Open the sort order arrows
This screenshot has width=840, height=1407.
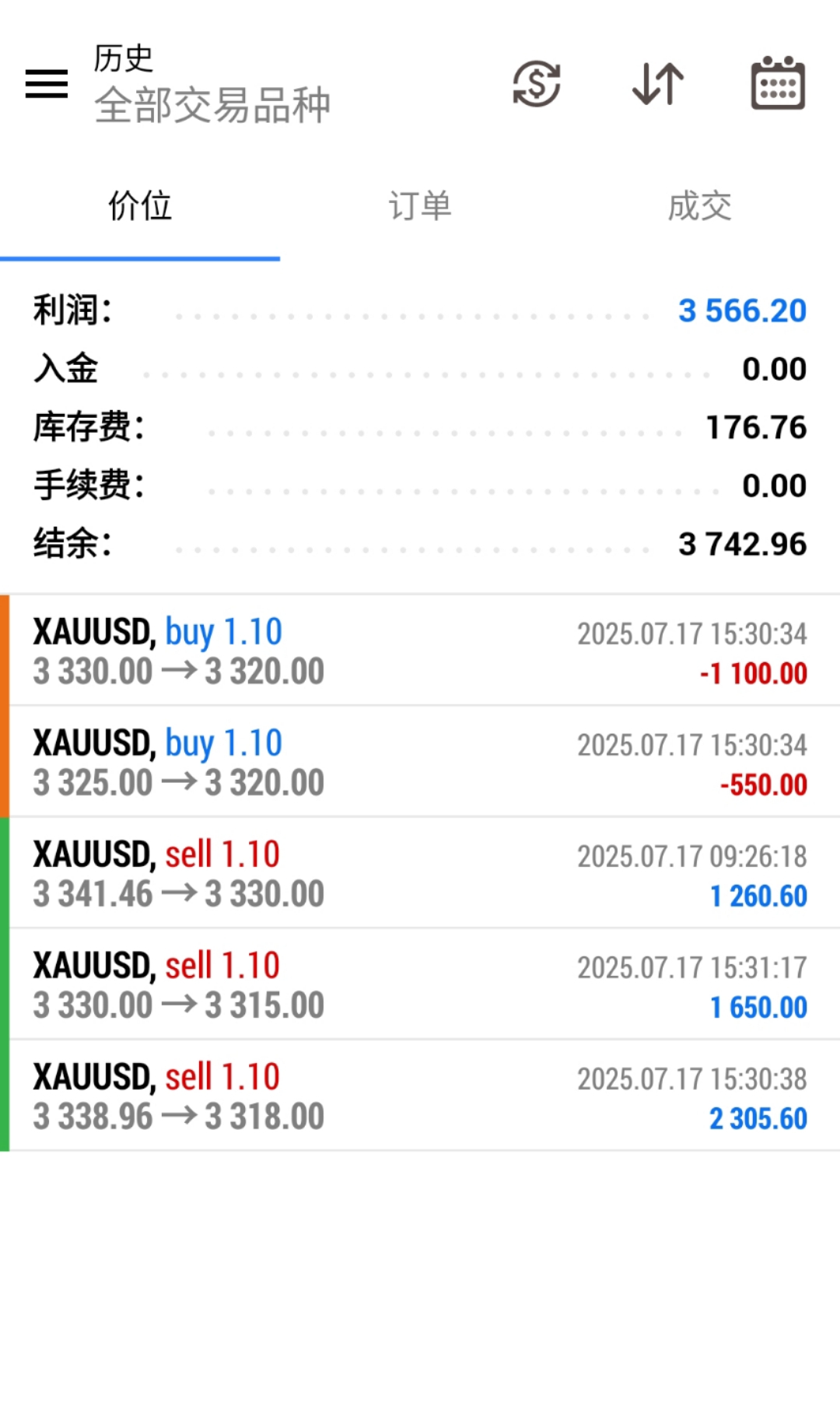tap(658, 84)
